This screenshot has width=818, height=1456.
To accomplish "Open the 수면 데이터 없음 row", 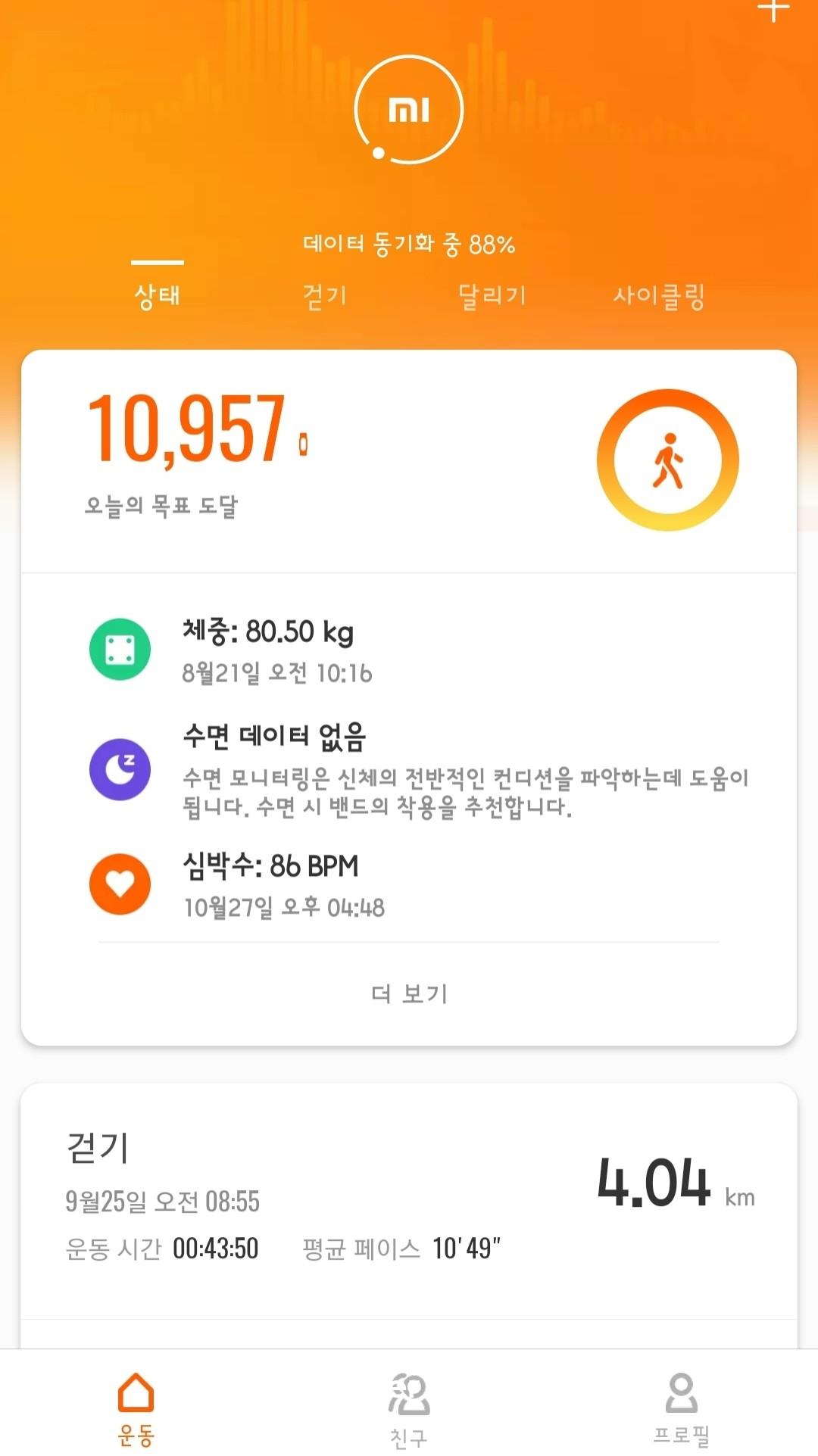I will point(409,769).
